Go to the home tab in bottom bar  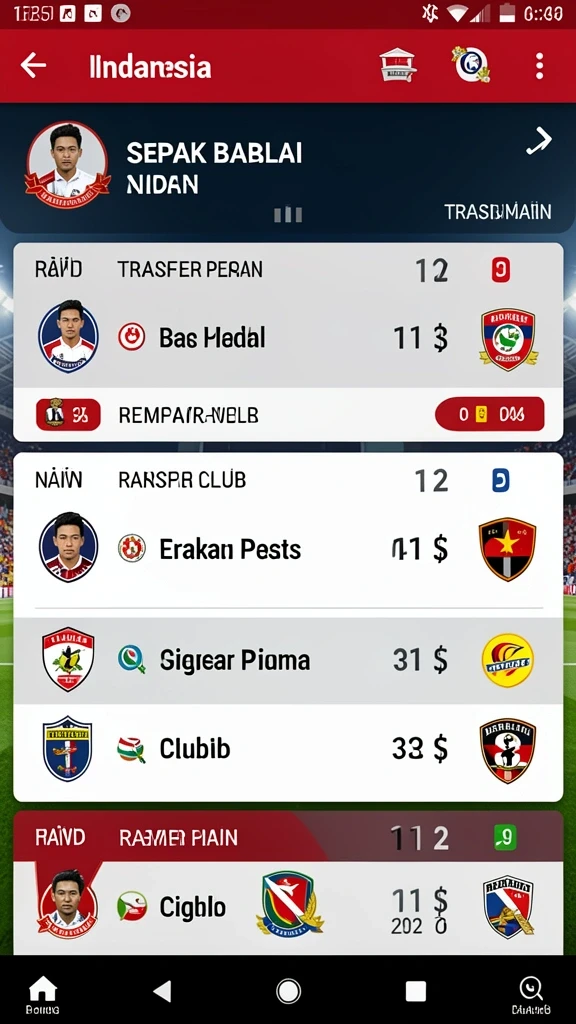pos(42,994)
